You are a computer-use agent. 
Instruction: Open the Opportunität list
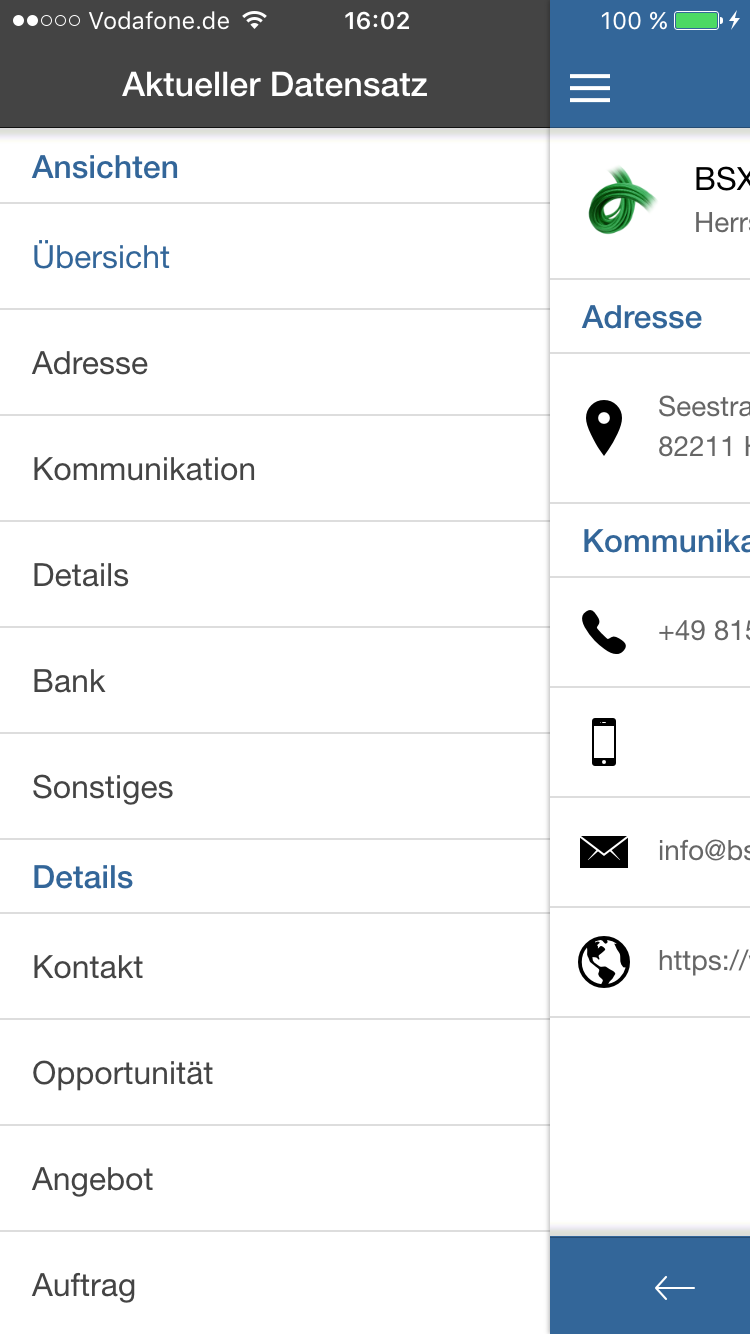[x=275, y=1073]
